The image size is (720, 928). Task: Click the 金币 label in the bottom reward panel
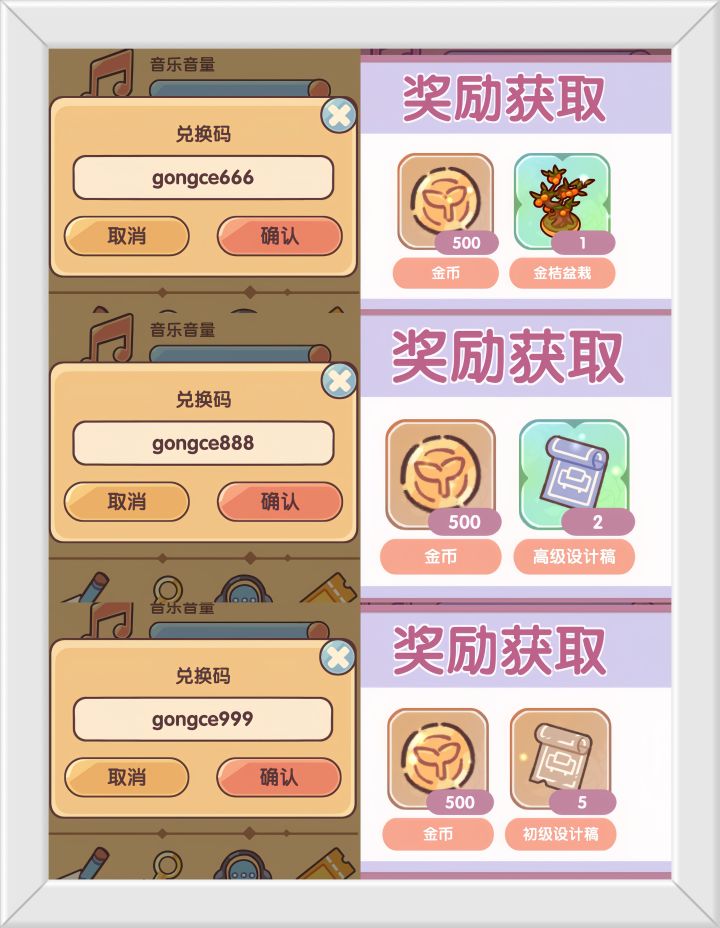click(441, 833)
